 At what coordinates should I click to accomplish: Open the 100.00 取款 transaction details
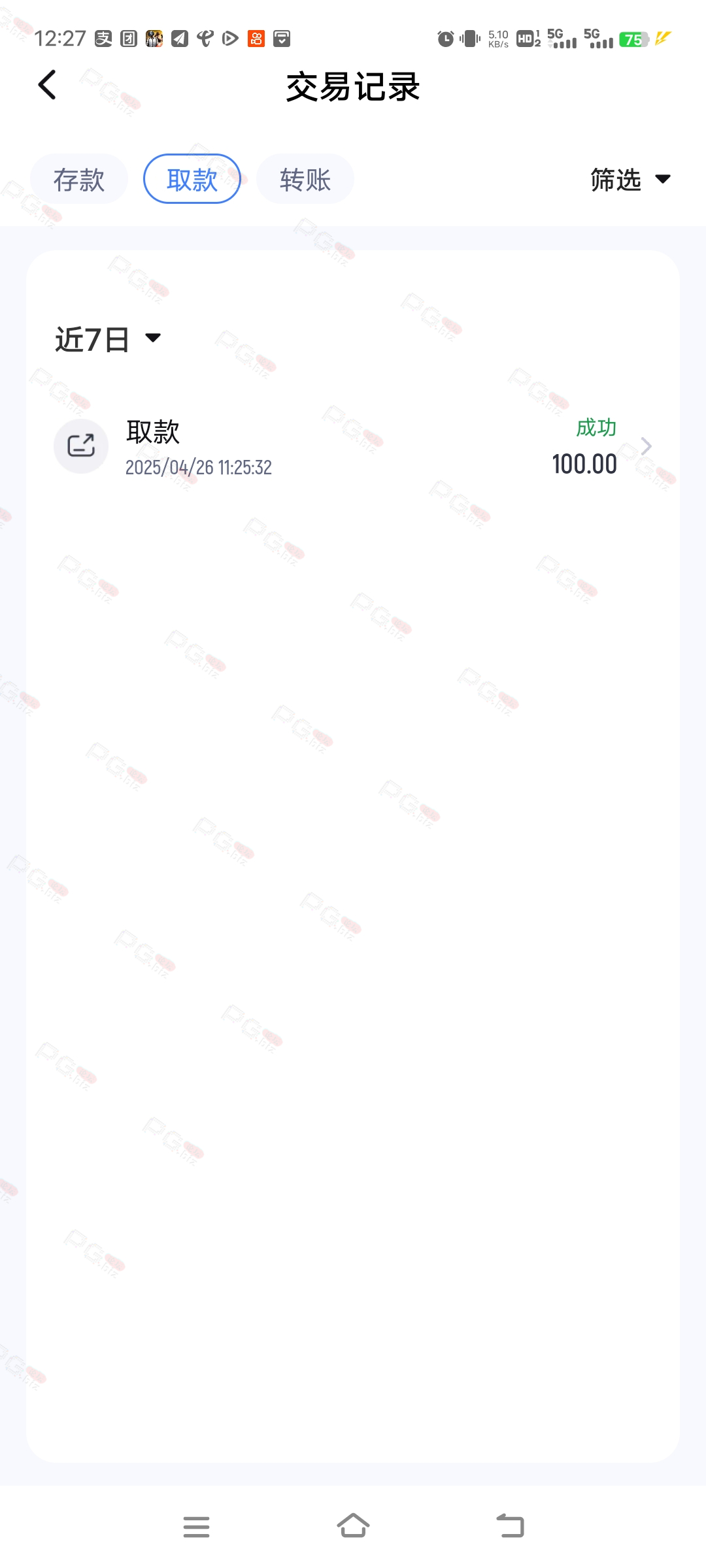pos(353,447)
